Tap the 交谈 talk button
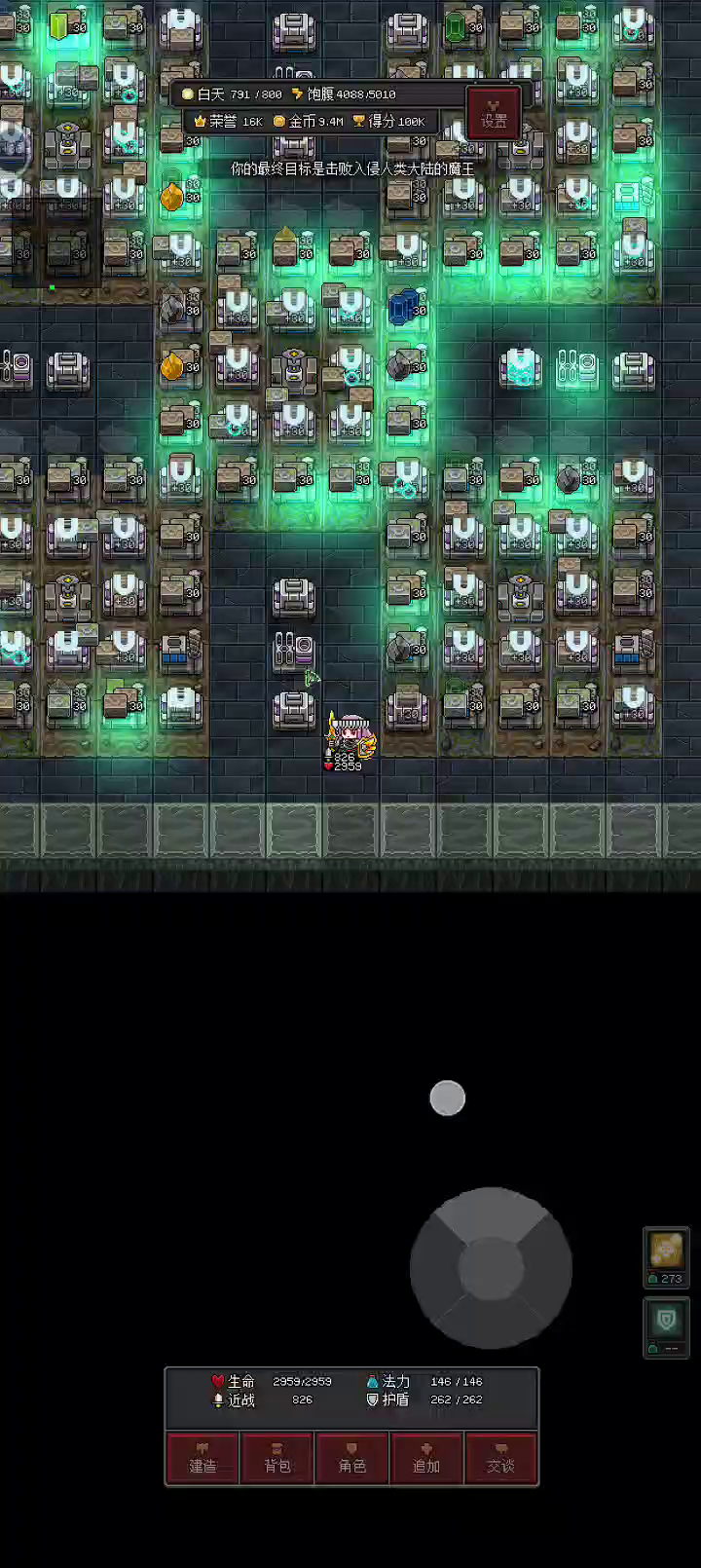This screenshot has width=701, height=1568. (x=500, y=1457)
